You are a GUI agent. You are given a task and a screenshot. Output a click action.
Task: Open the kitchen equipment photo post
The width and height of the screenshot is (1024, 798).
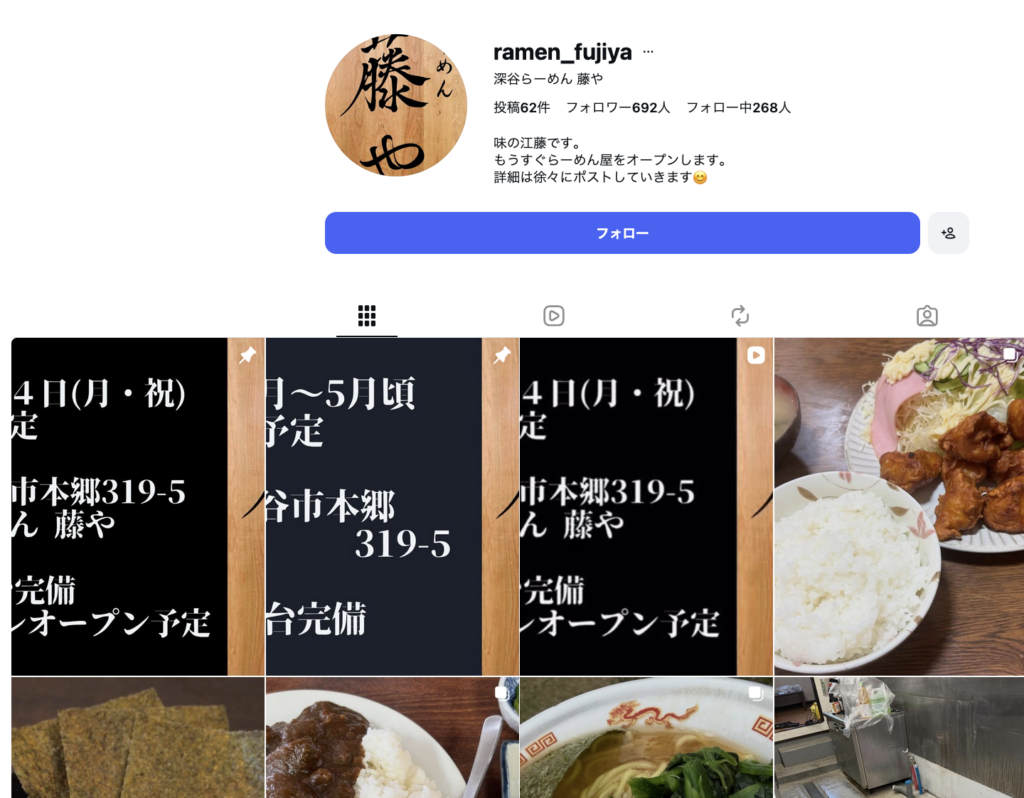[x=898, y=740]
